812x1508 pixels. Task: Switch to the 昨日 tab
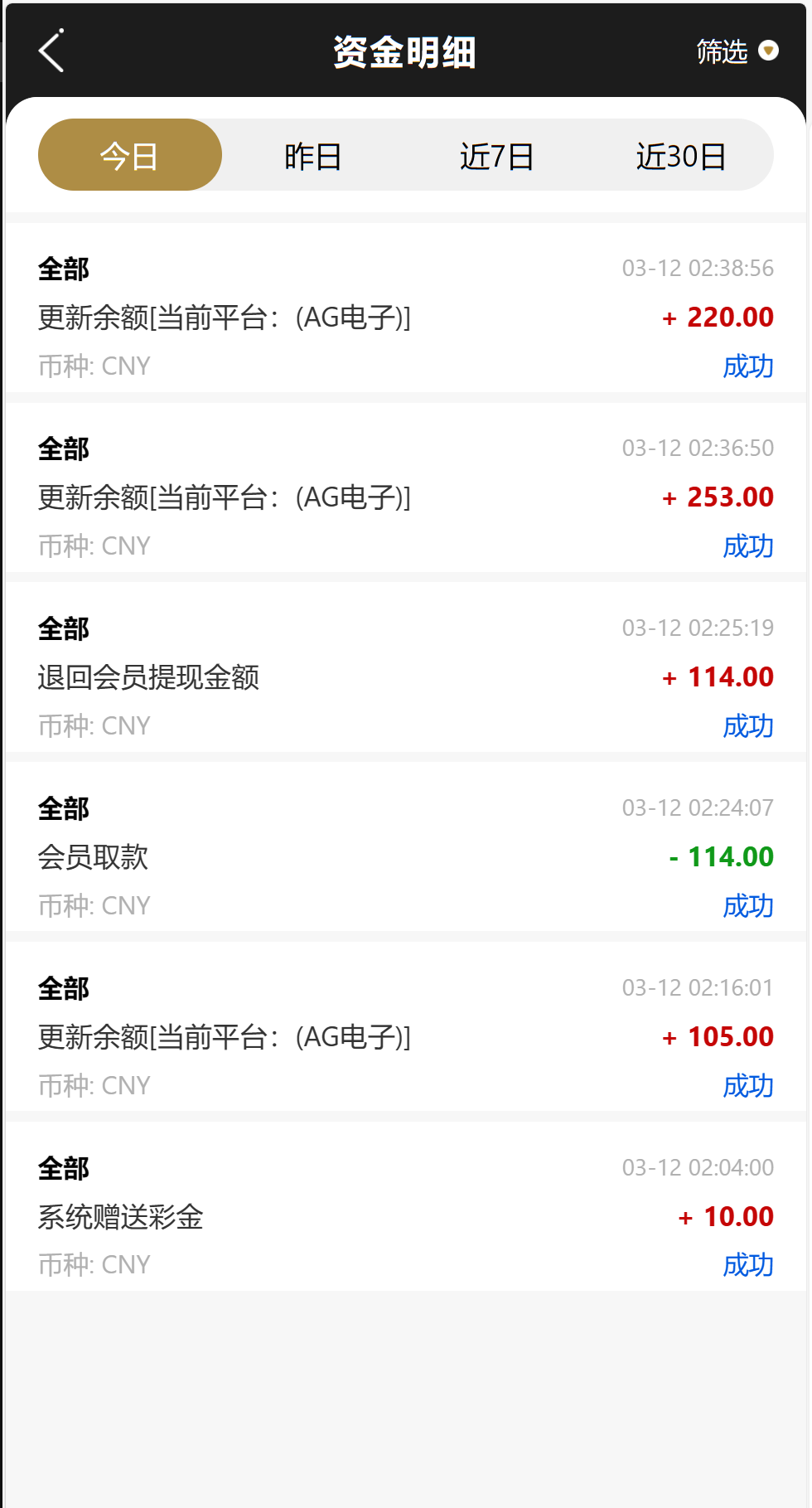(313, 156)
